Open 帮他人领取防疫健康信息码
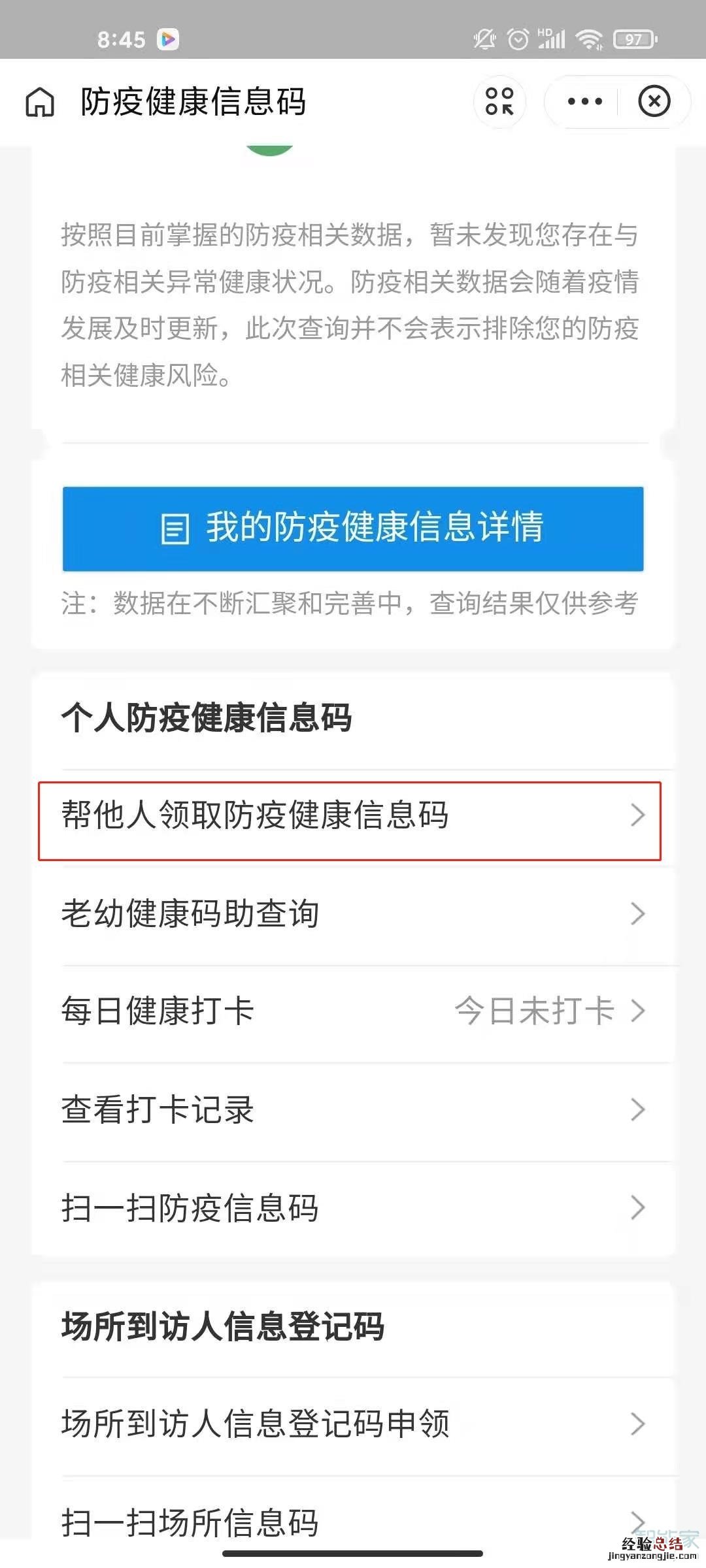This screenshot has width=706, height=1568. (x=350, y=815)
